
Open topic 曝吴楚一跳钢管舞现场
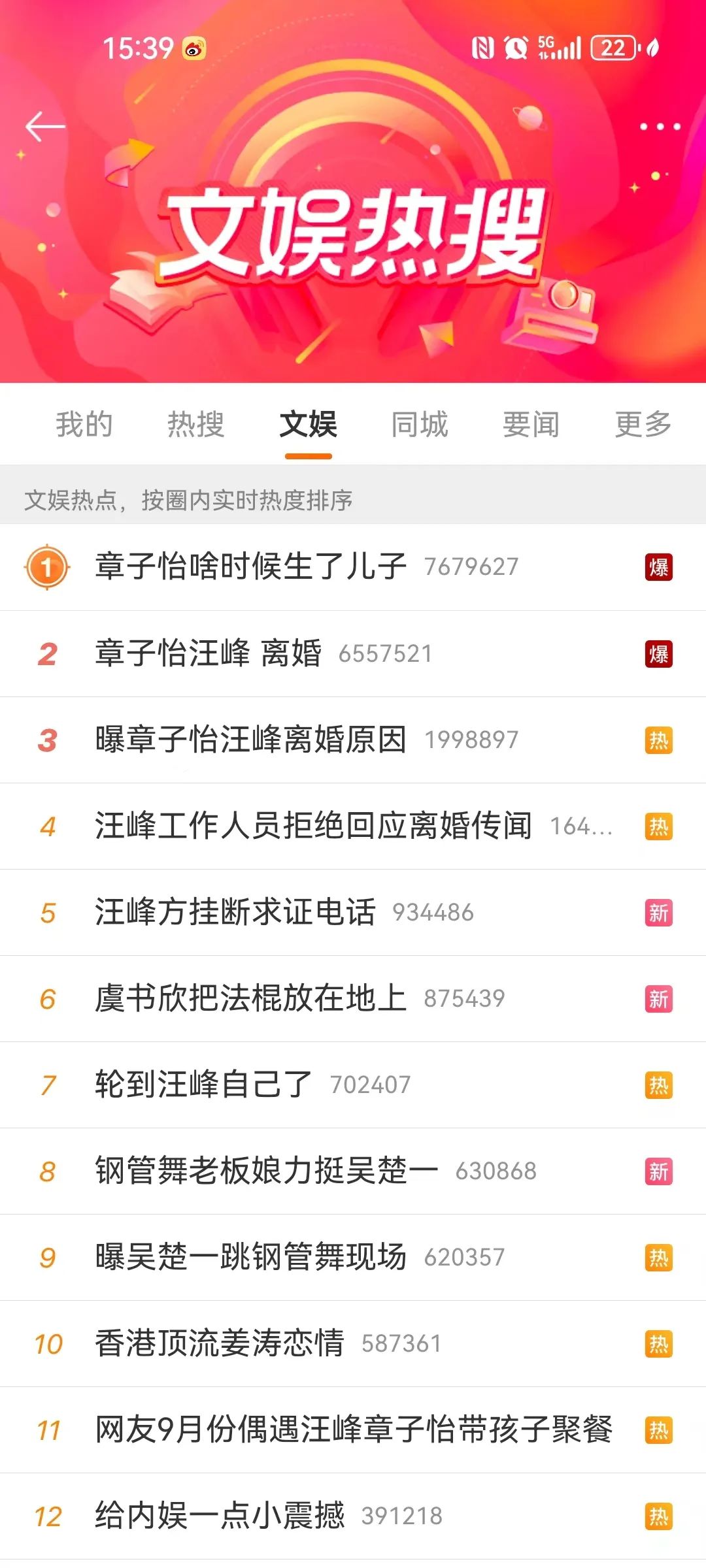tap(250, 1257)
